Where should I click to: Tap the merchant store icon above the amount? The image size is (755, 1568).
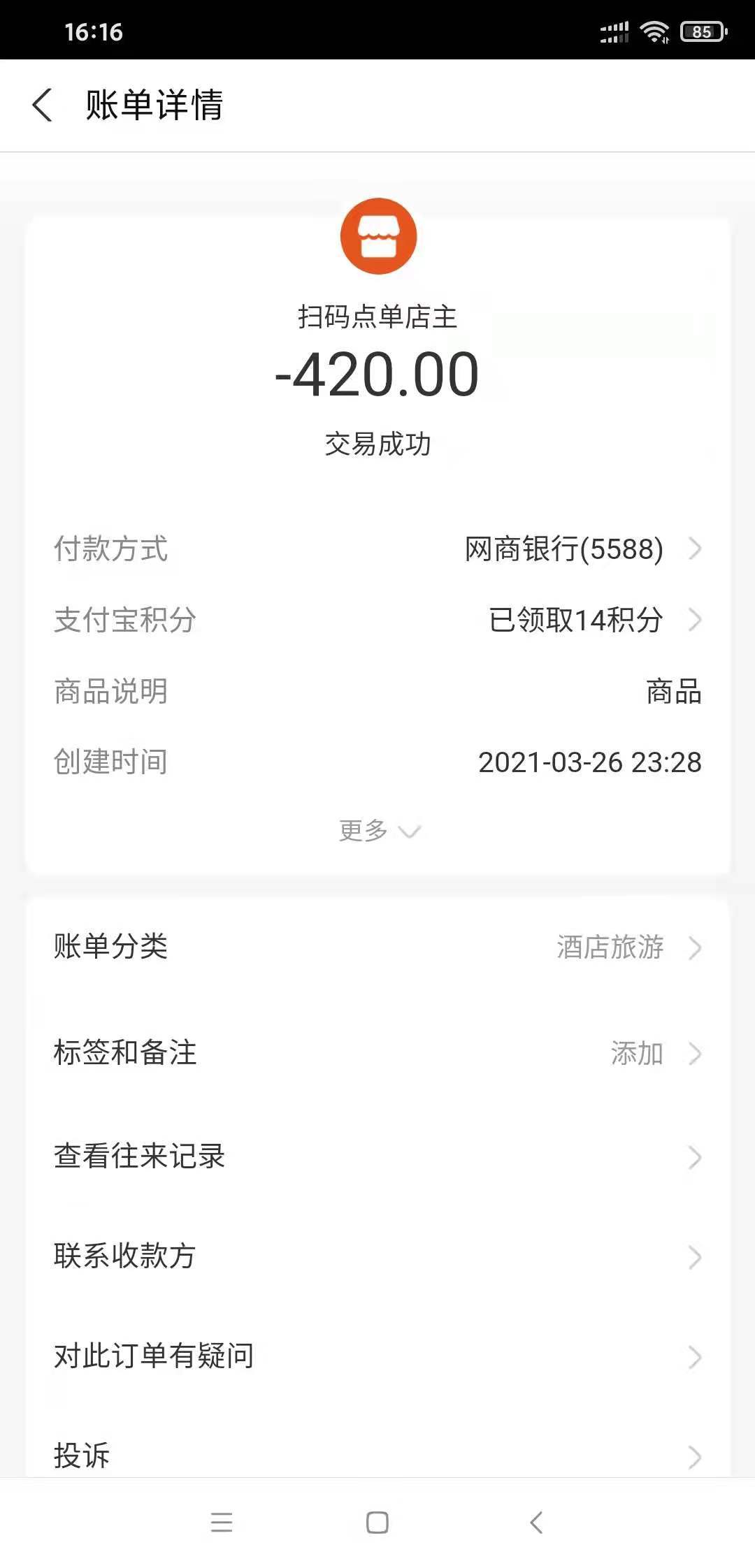377,236
